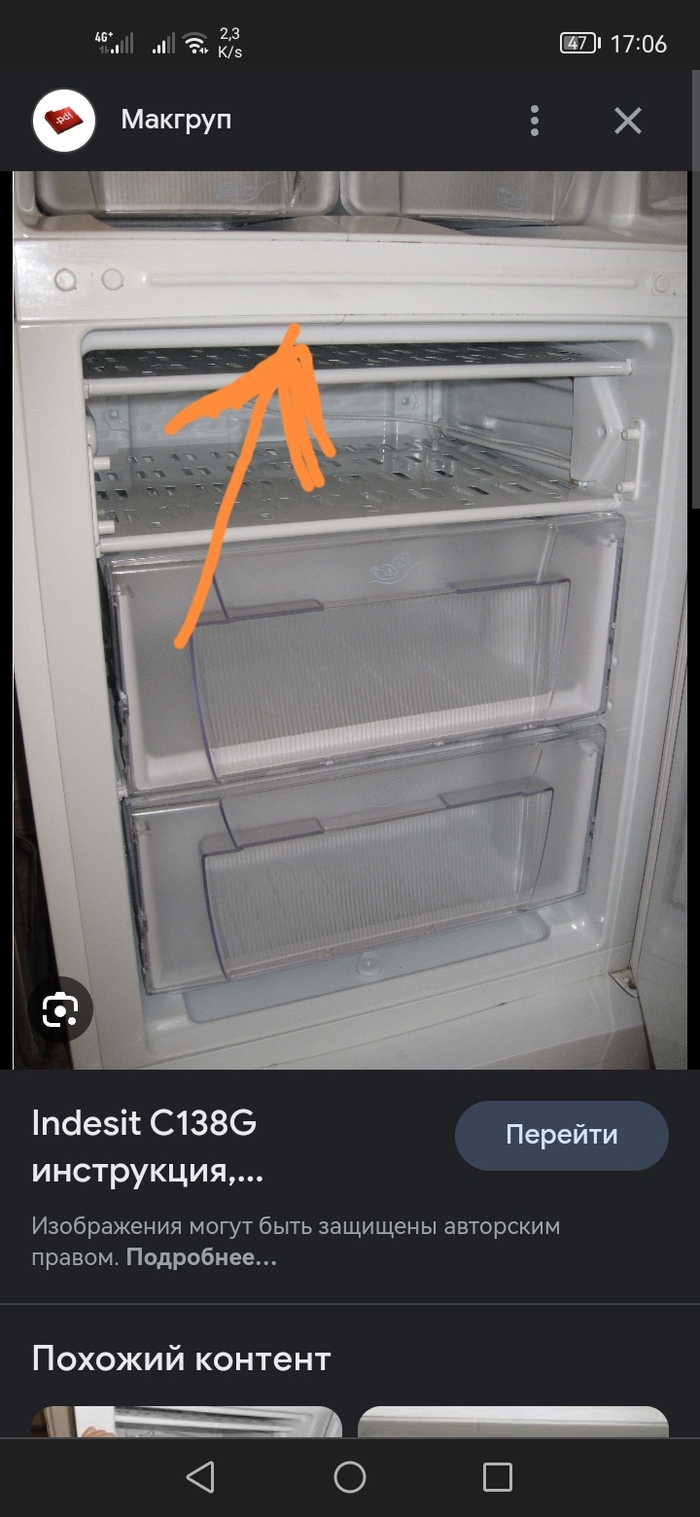The image size is (700, 1517).
Task: Open the Подробнее copyright link
Action: tap(201, 1258)
